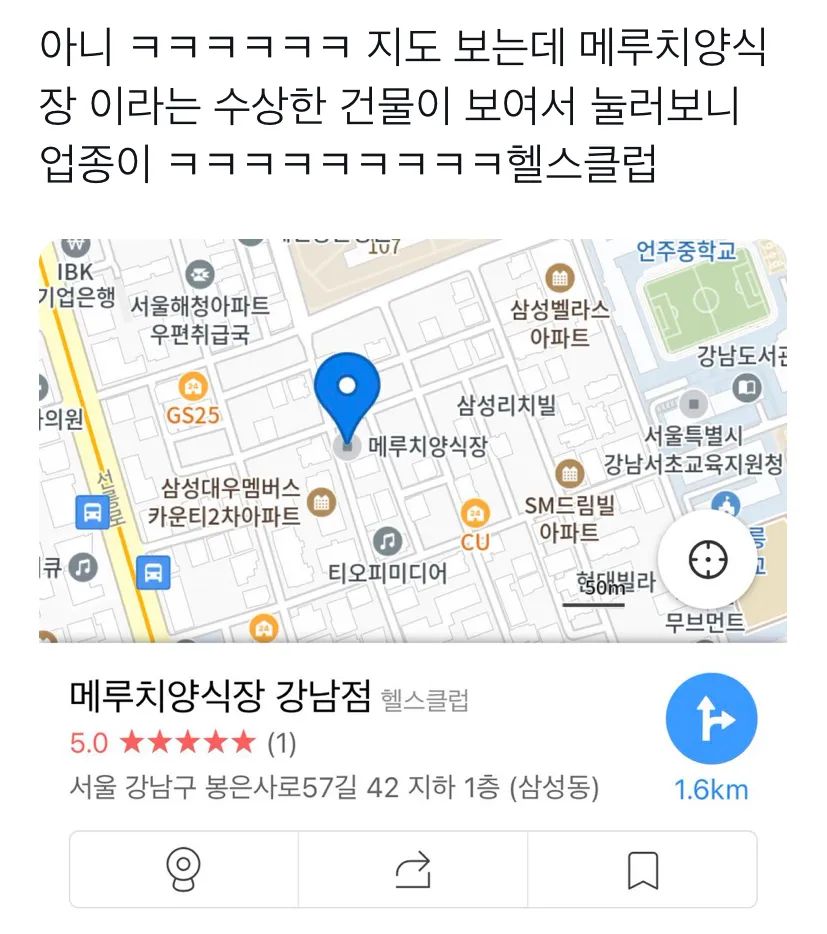Open street view for this place
Screen dimensions: 827x934
point(184,869)
